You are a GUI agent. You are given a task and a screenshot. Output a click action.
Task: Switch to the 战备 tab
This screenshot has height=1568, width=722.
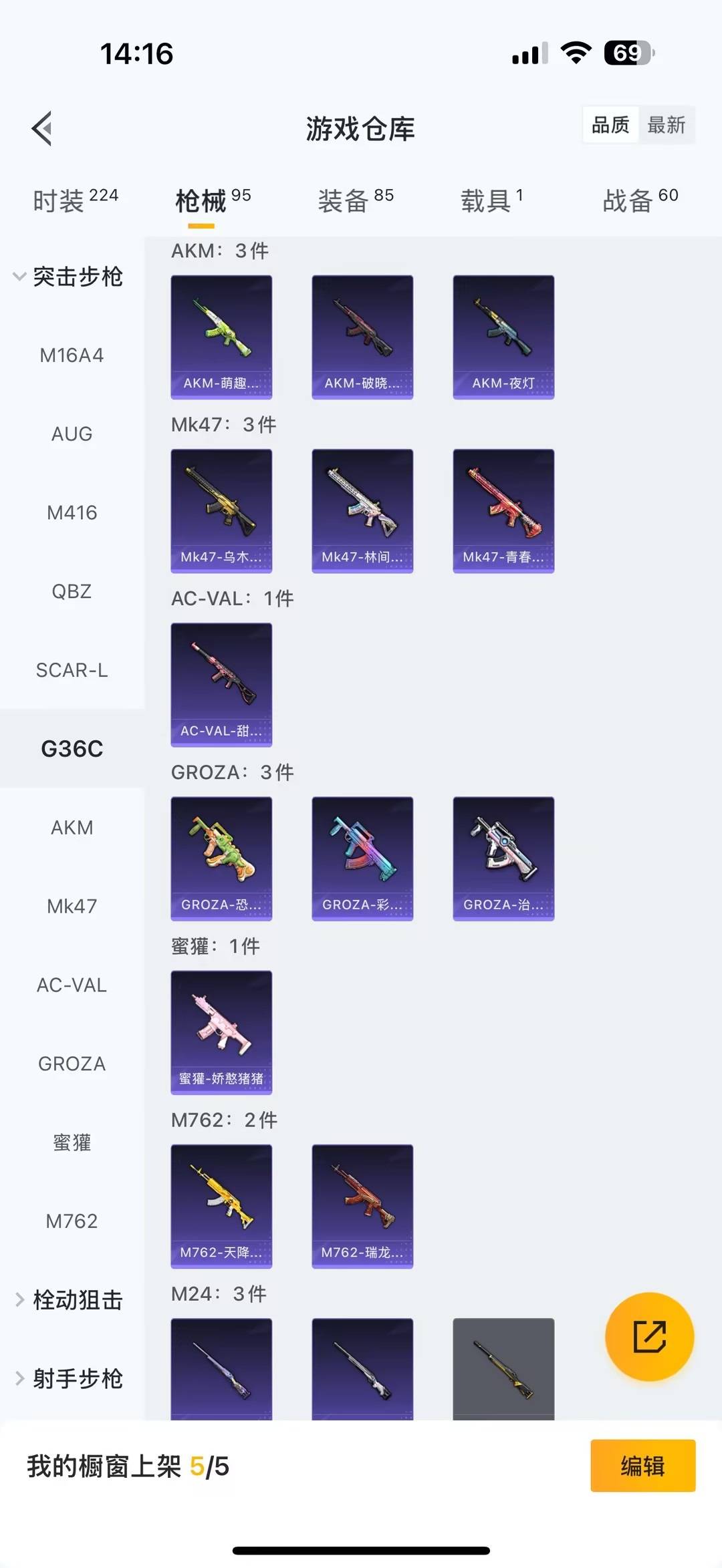[640, 200]
